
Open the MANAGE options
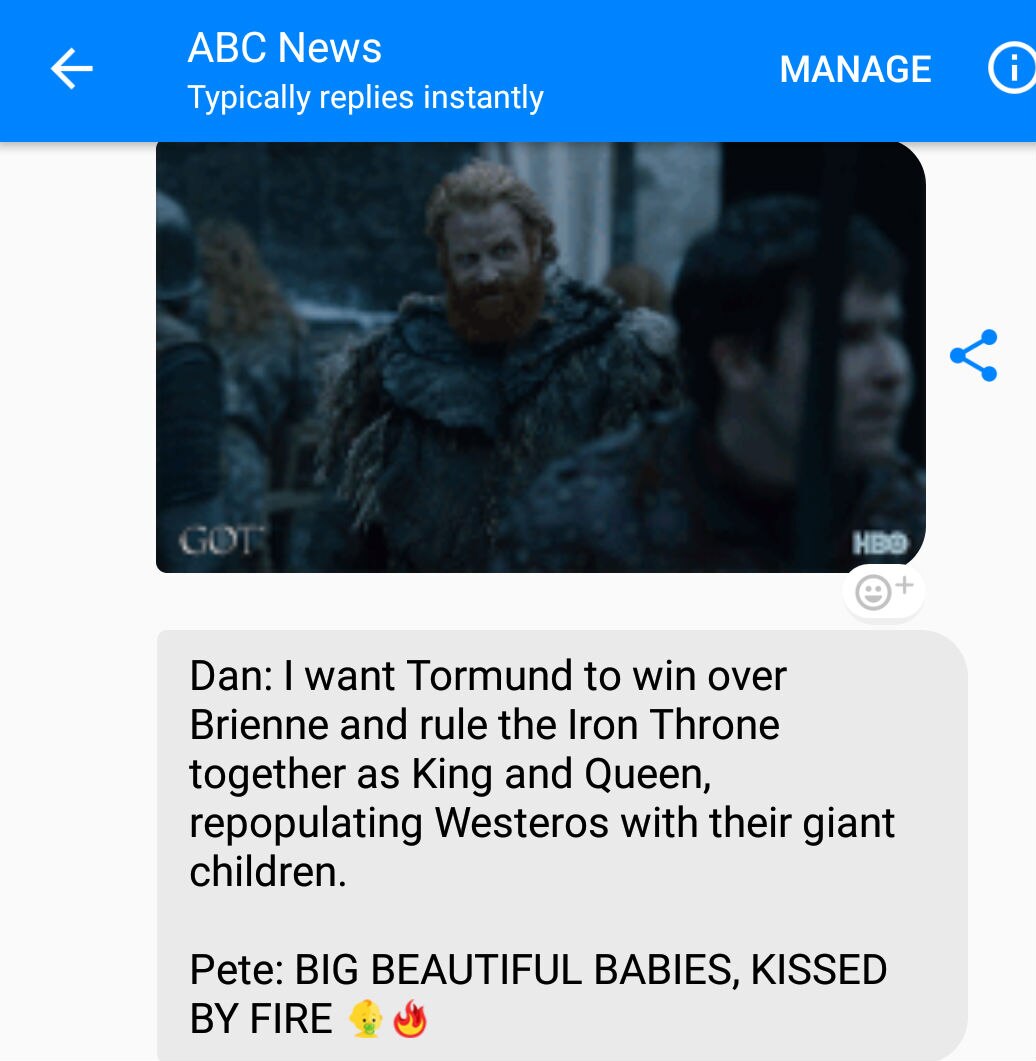click(x=855, y=70)
